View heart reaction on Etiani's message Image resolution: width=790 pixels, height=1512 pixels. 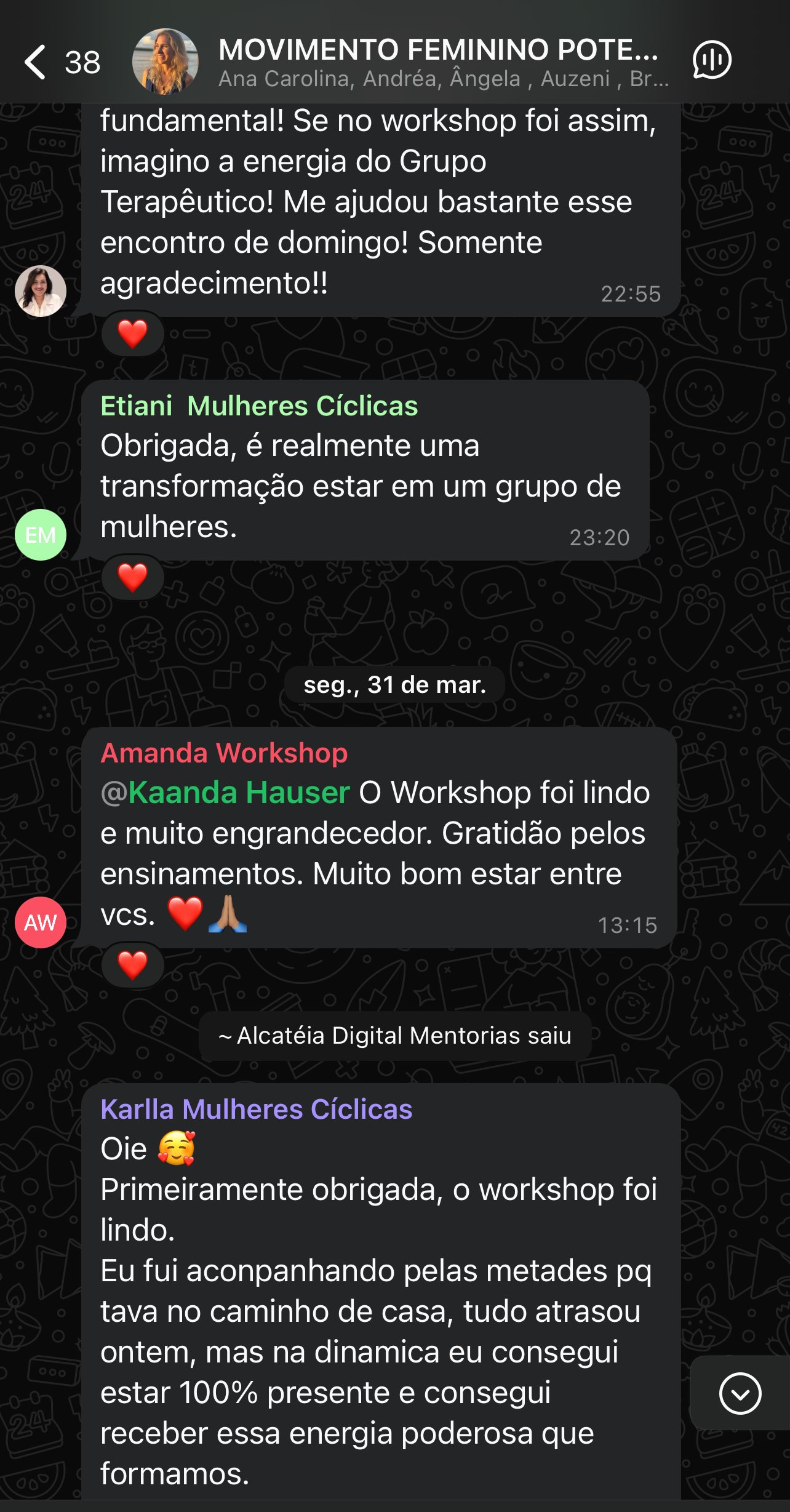coord(133,577)
